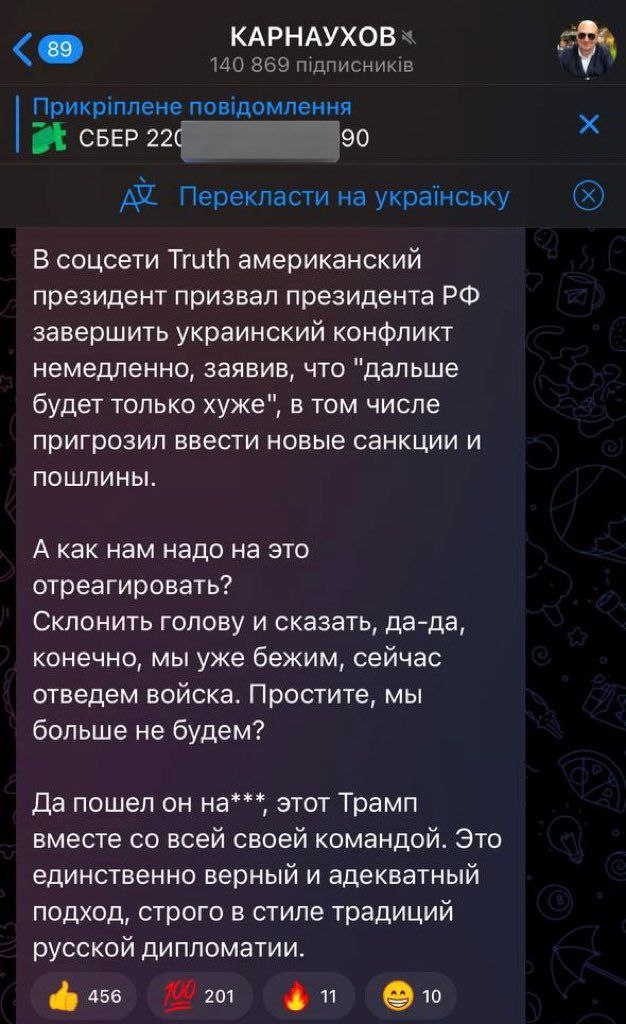React with the fire emoji (11)
The image size is (626, 1024).
tap(309, 996)
